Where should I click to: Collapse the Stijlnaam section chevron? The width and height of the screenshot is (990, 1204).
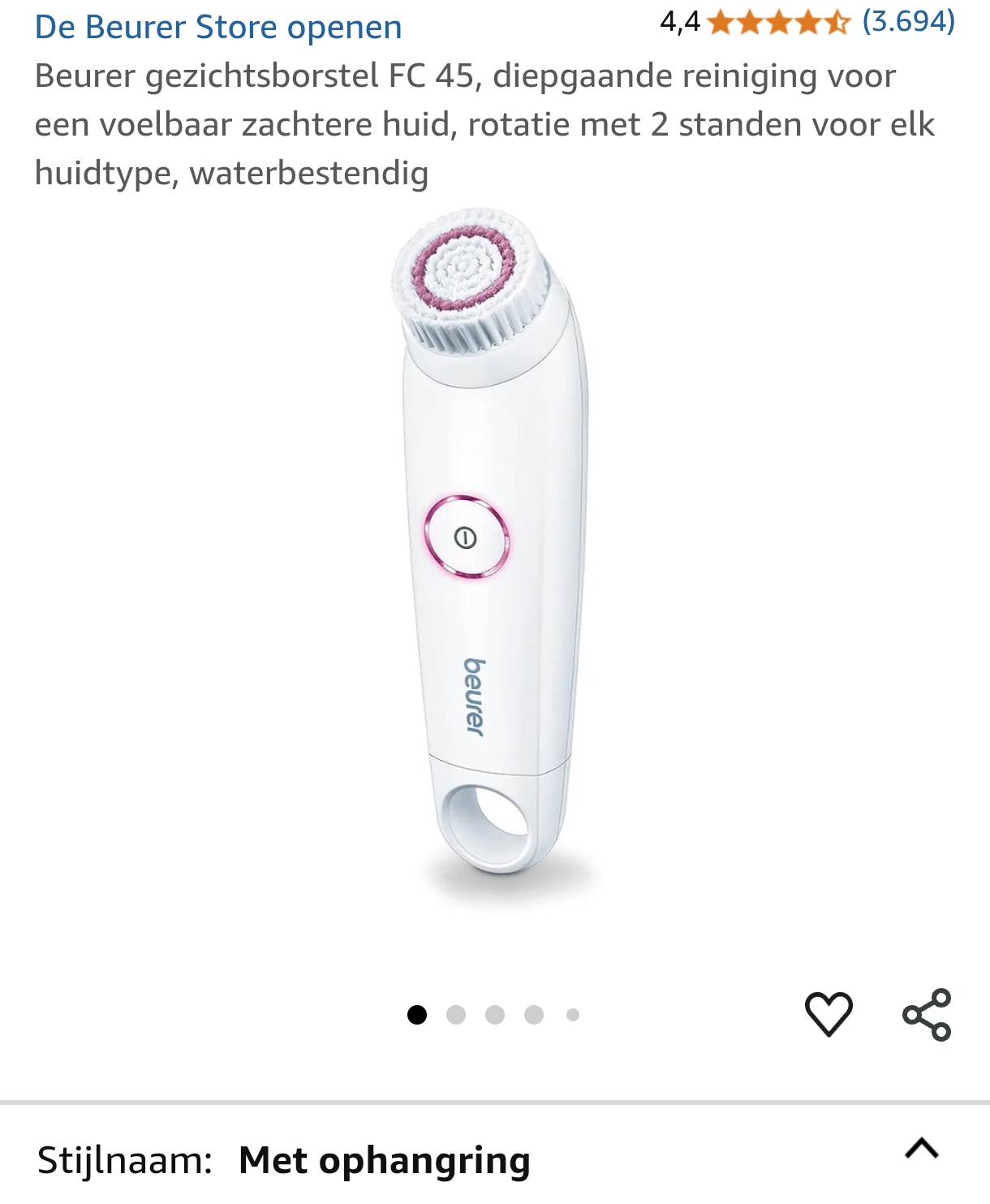921,1149
